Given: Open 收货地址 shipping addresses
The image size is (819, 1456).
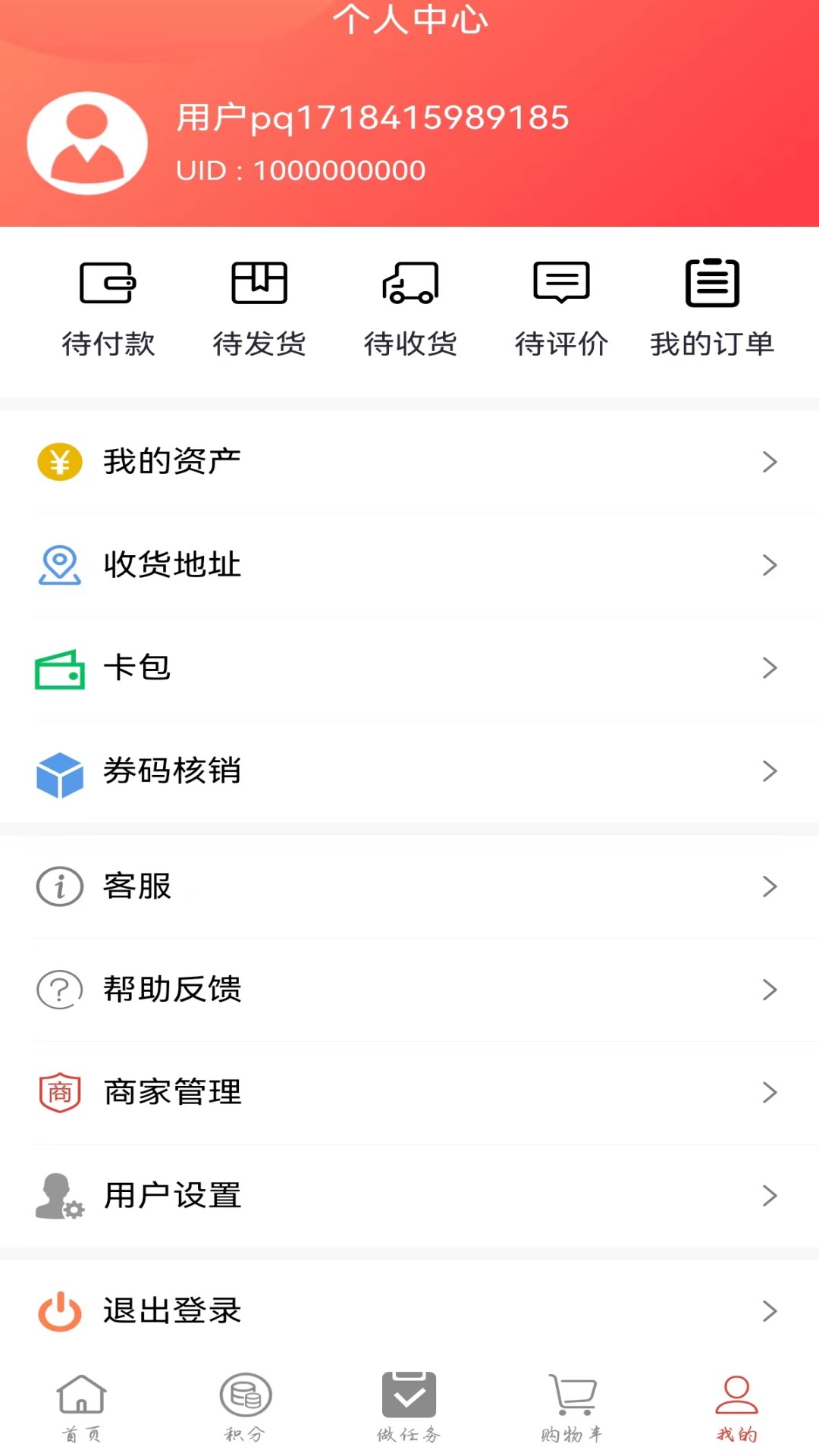Looking at the screenshot, I should [x=409, y=565].
